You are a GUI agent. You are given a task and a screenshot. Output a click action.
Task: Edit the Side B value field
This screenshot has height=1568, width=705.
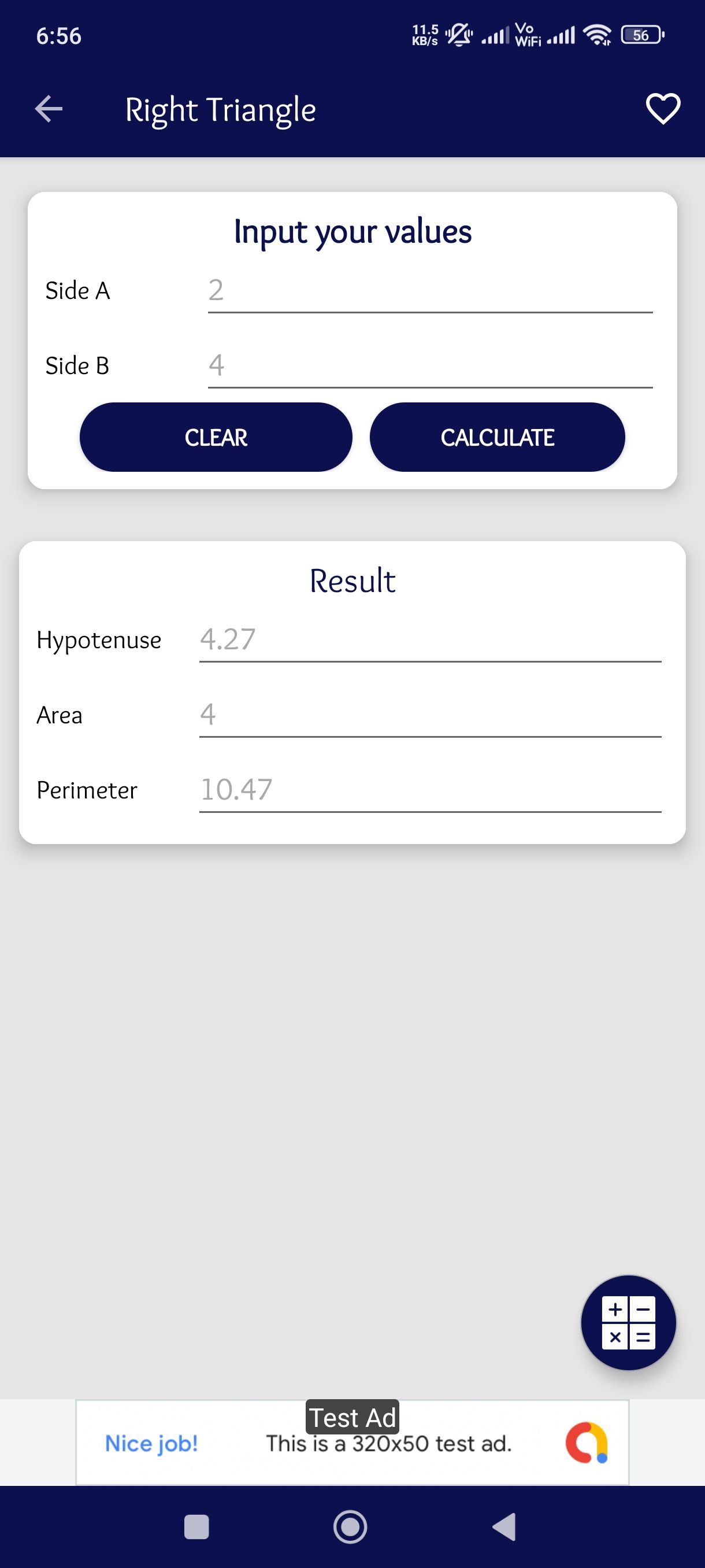pos(429,366)
